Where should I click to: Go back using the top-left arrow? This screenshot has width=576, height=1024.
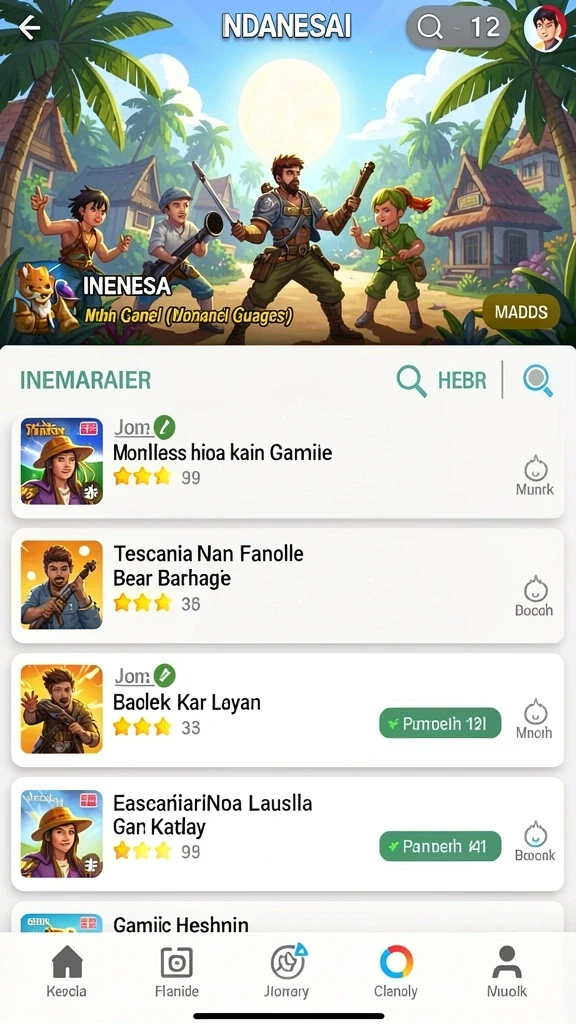pyautogui.click(x=29, y=27)
